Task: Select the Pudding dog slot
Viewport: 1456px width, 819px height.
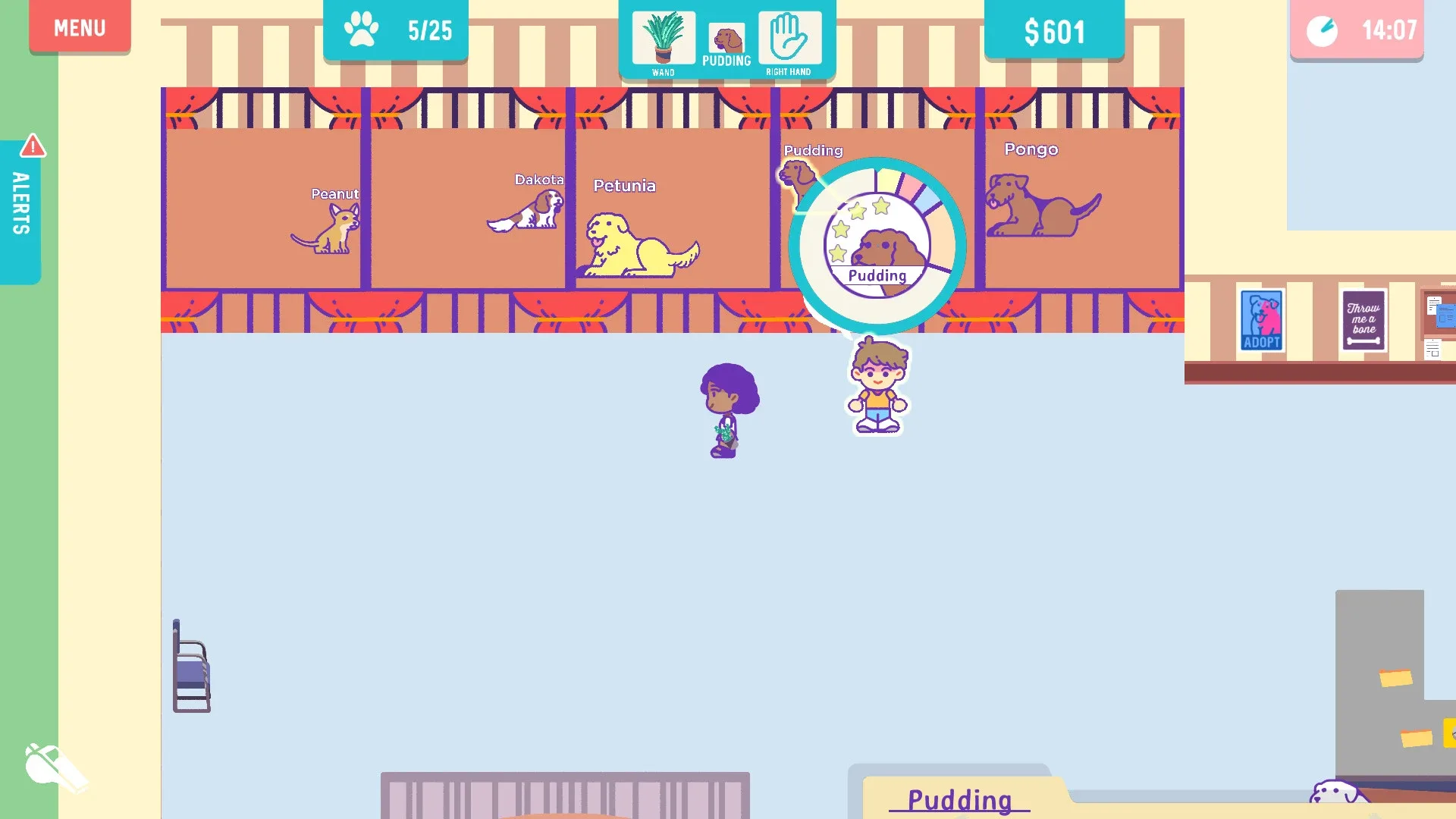Action: [726, 45]
